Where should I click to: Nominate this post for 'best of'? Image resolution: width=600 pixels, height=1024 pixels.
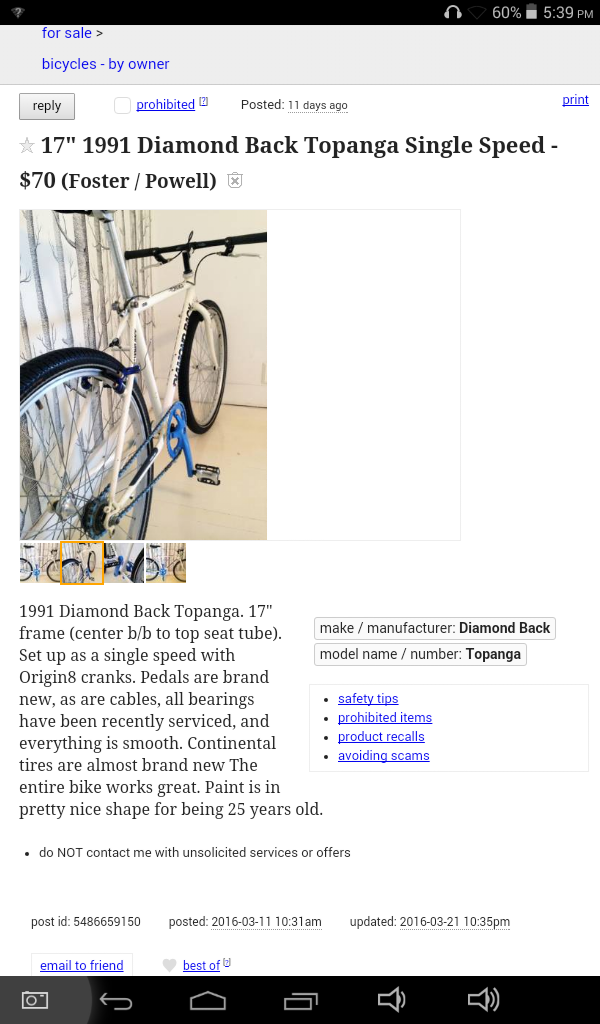pyautogui.click(x=201, y=965)
